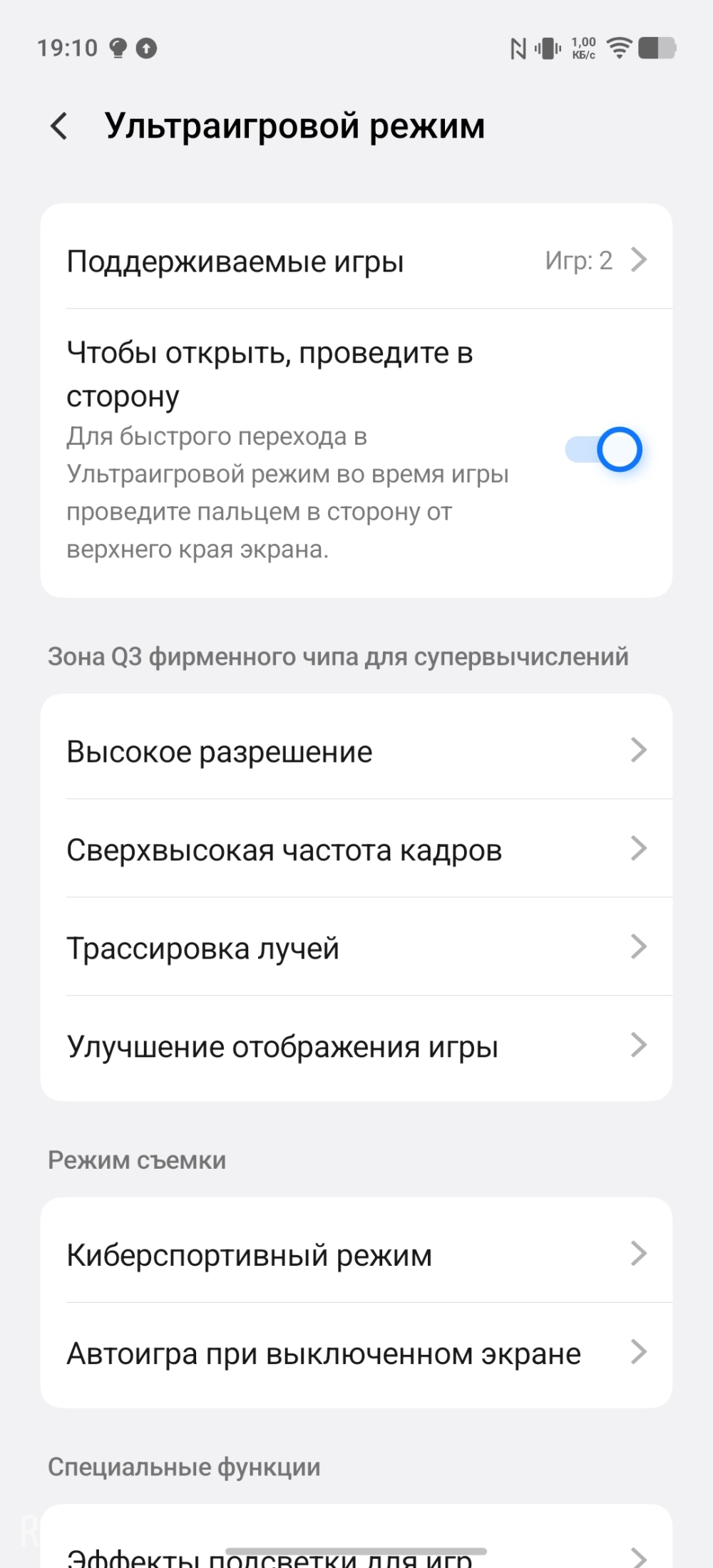Open Улучшение отображения игры
This screenshot has height=1568, width=713.
tap(356, 1046)
